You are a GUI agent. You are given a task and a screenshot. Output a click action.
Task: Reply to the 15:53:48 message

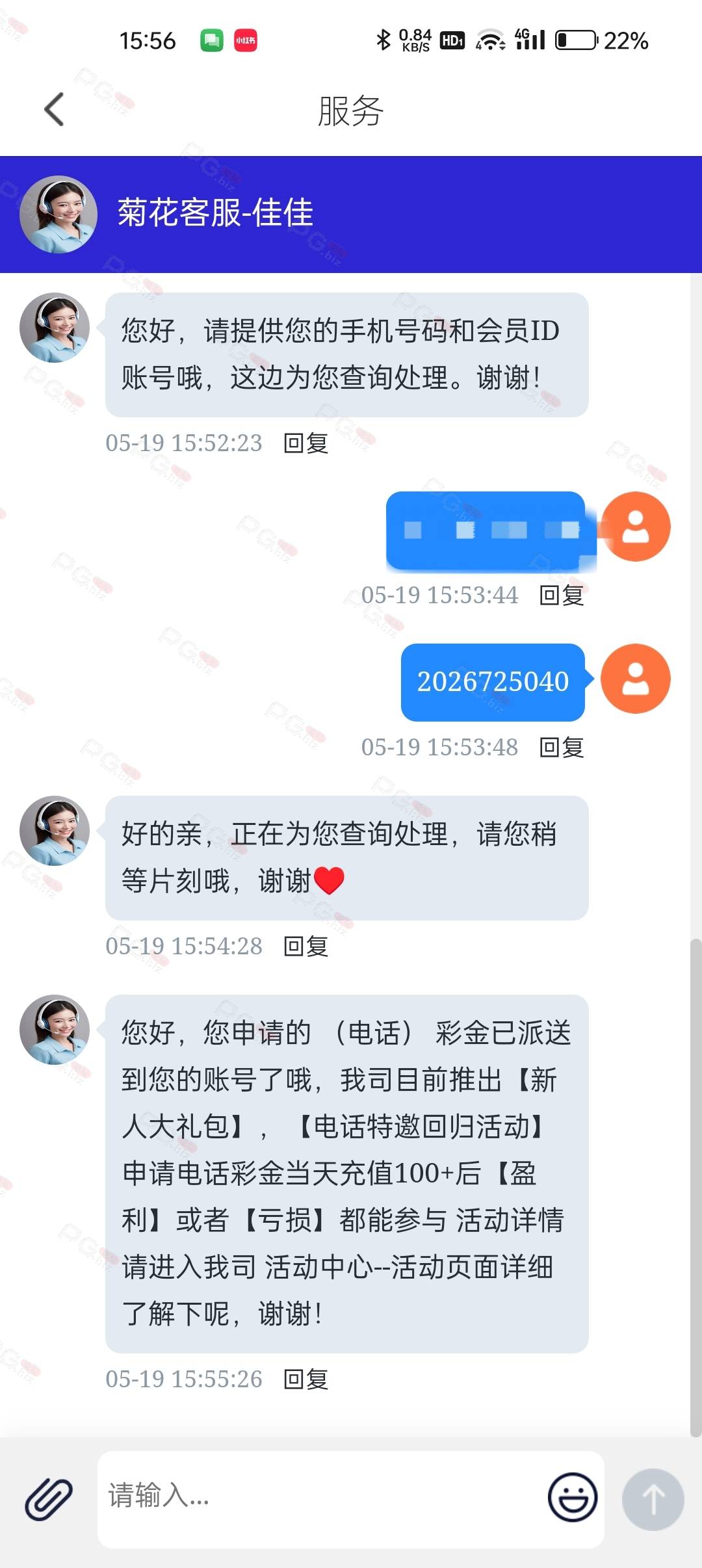point(562,748)
